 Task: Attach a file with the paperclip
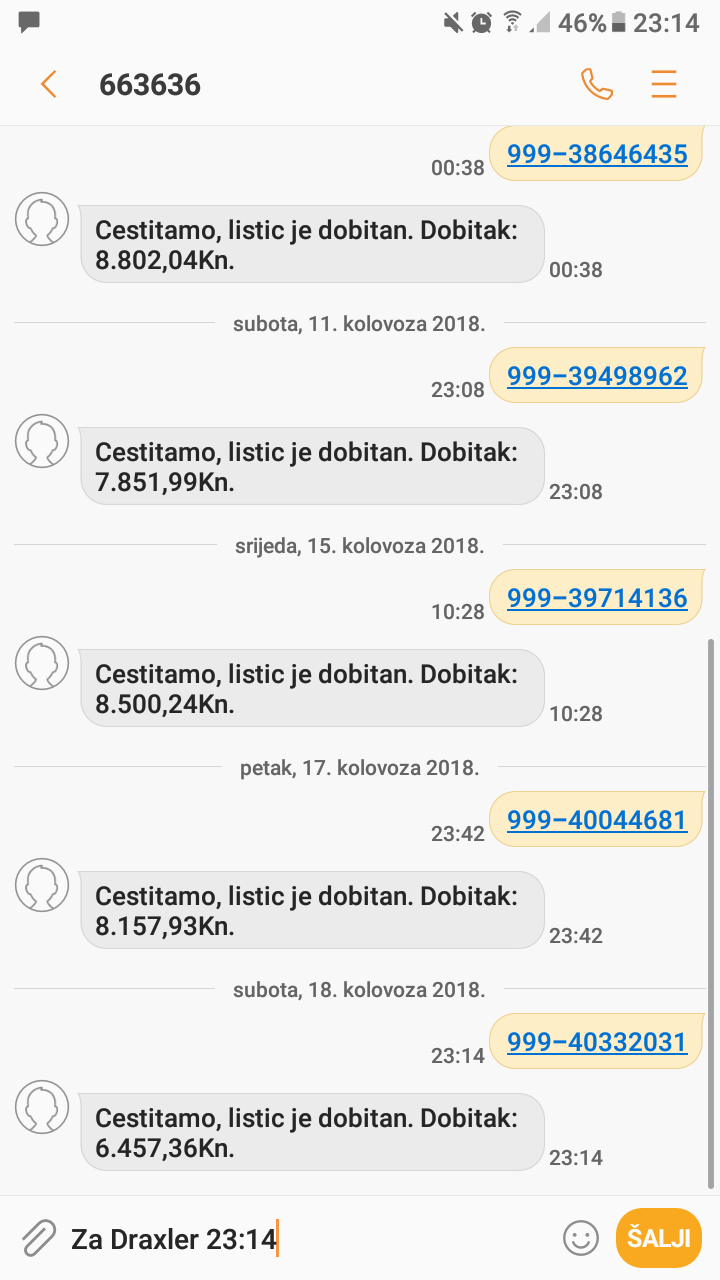click(x=38, y=1239)
